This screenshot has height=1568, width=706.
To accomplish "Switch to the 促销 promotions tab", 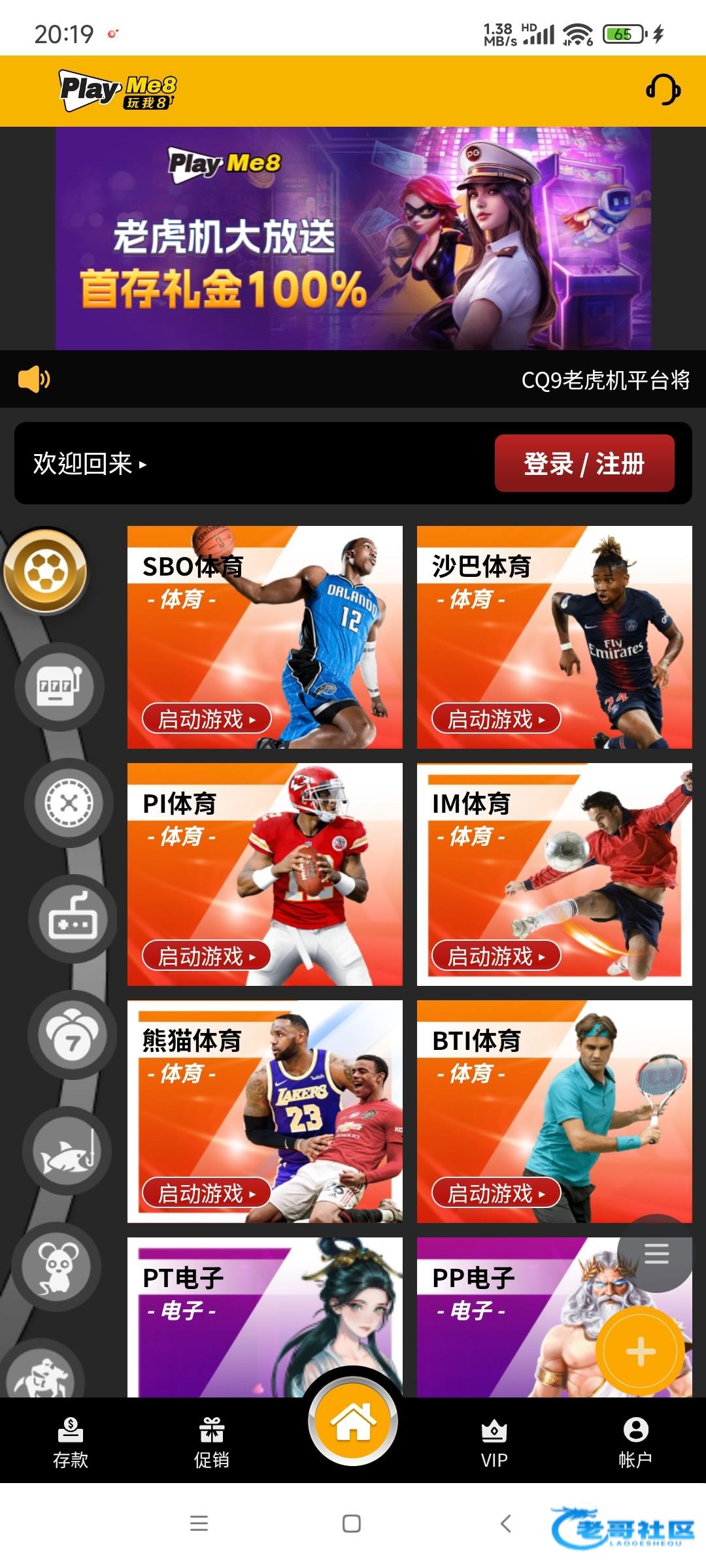I will click(212, 1443).
